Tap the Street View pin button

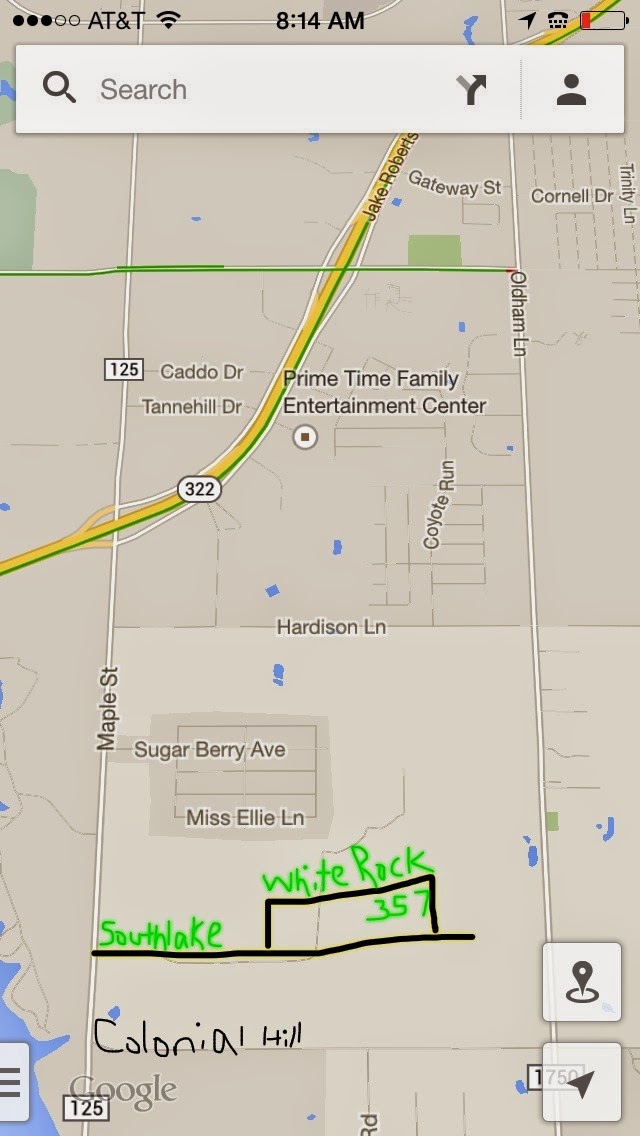[581, 982]
